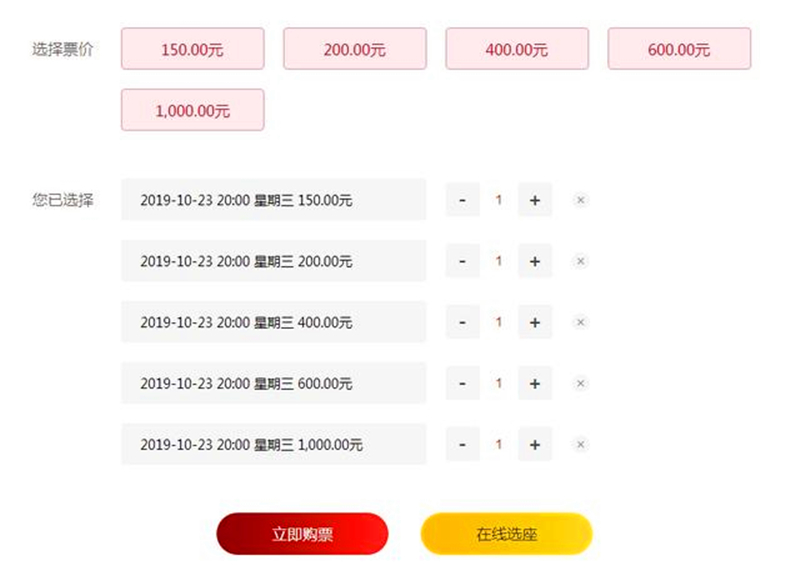Increase quantity for the 600.00元 ticket
This screenshot has height=575, width=800.
click(x=534, y=383)
